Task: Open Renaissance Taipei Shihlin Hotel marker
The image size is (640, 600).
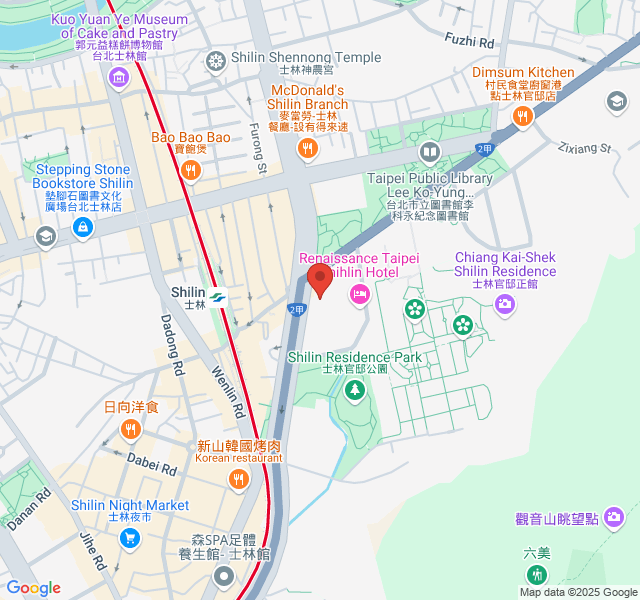Action: point(358,294)
